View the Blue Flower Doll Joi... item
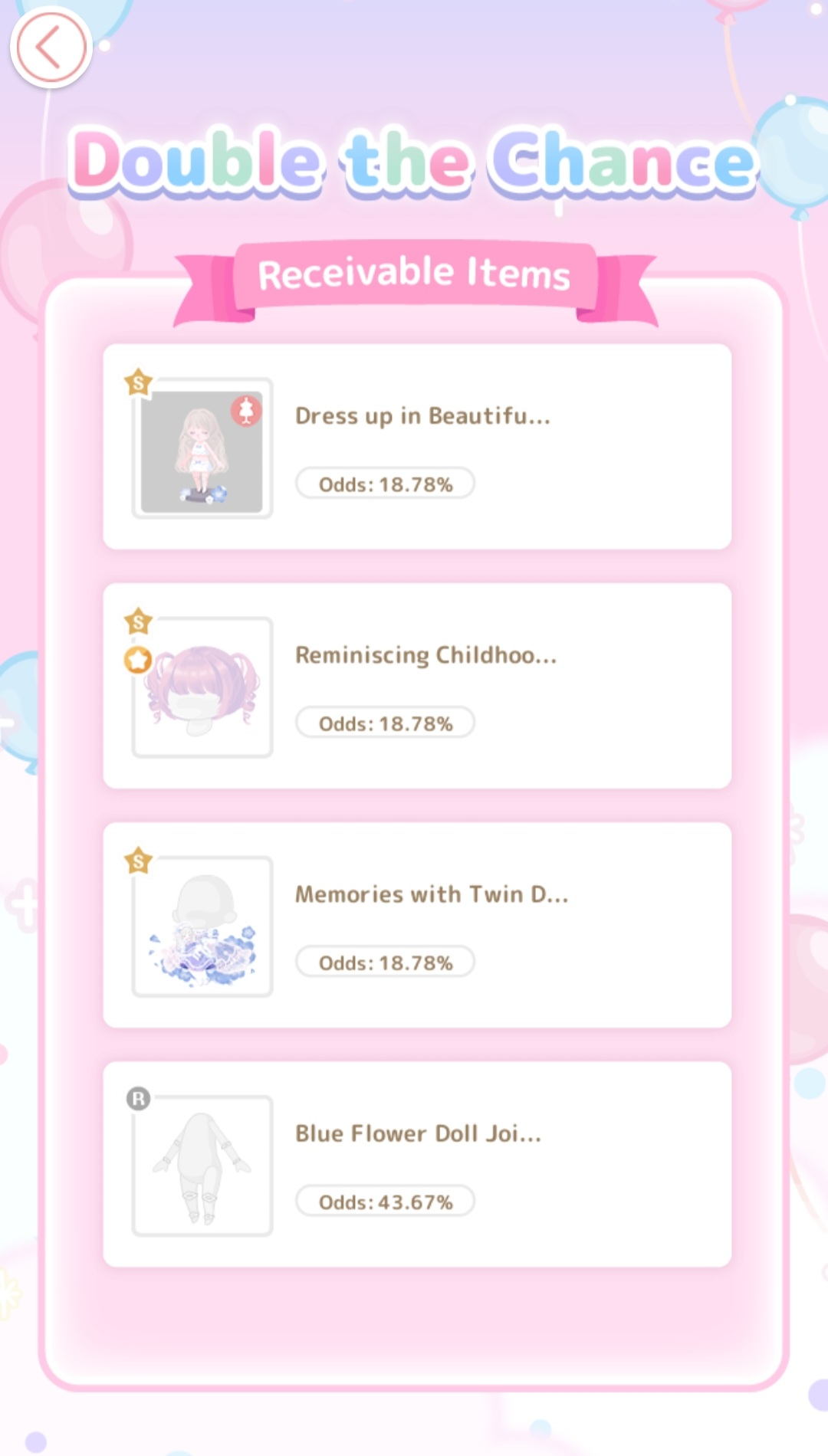 (x=417, y=1164)
